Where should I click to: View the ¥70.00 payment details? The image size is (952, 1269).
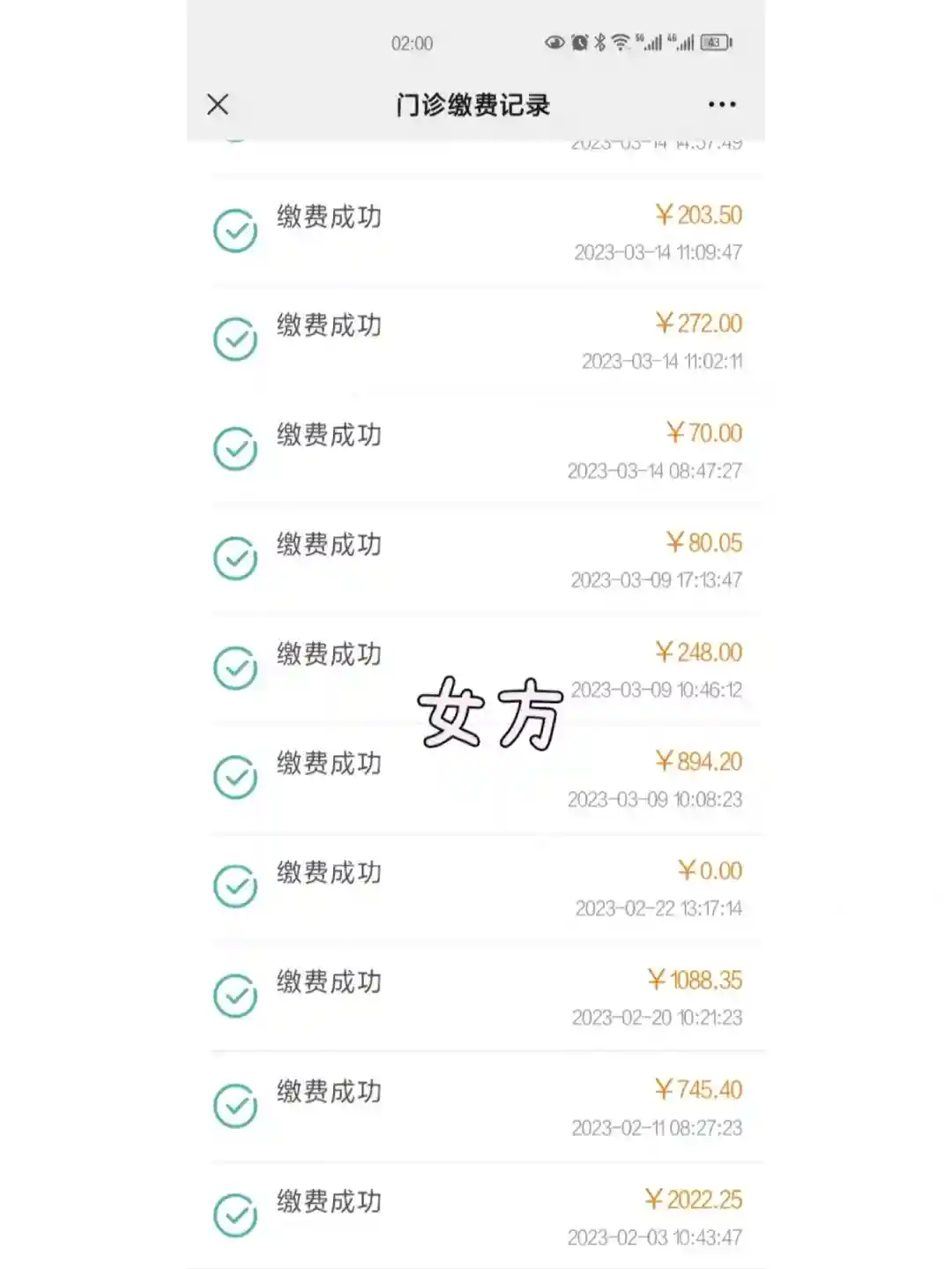coord(476,450)
